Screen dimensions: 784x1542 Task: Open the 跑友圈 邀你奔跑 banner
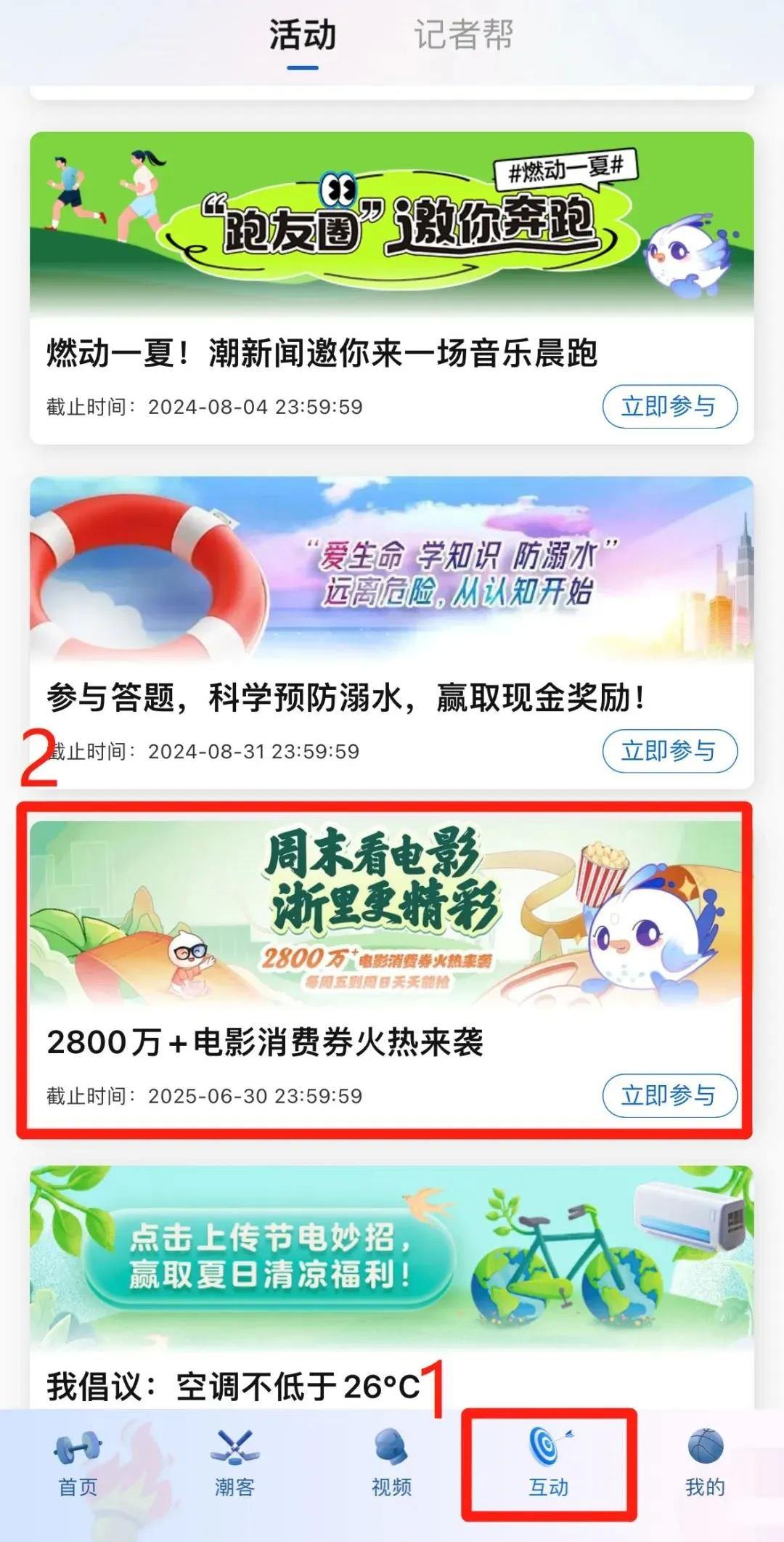tap(391, 223)
